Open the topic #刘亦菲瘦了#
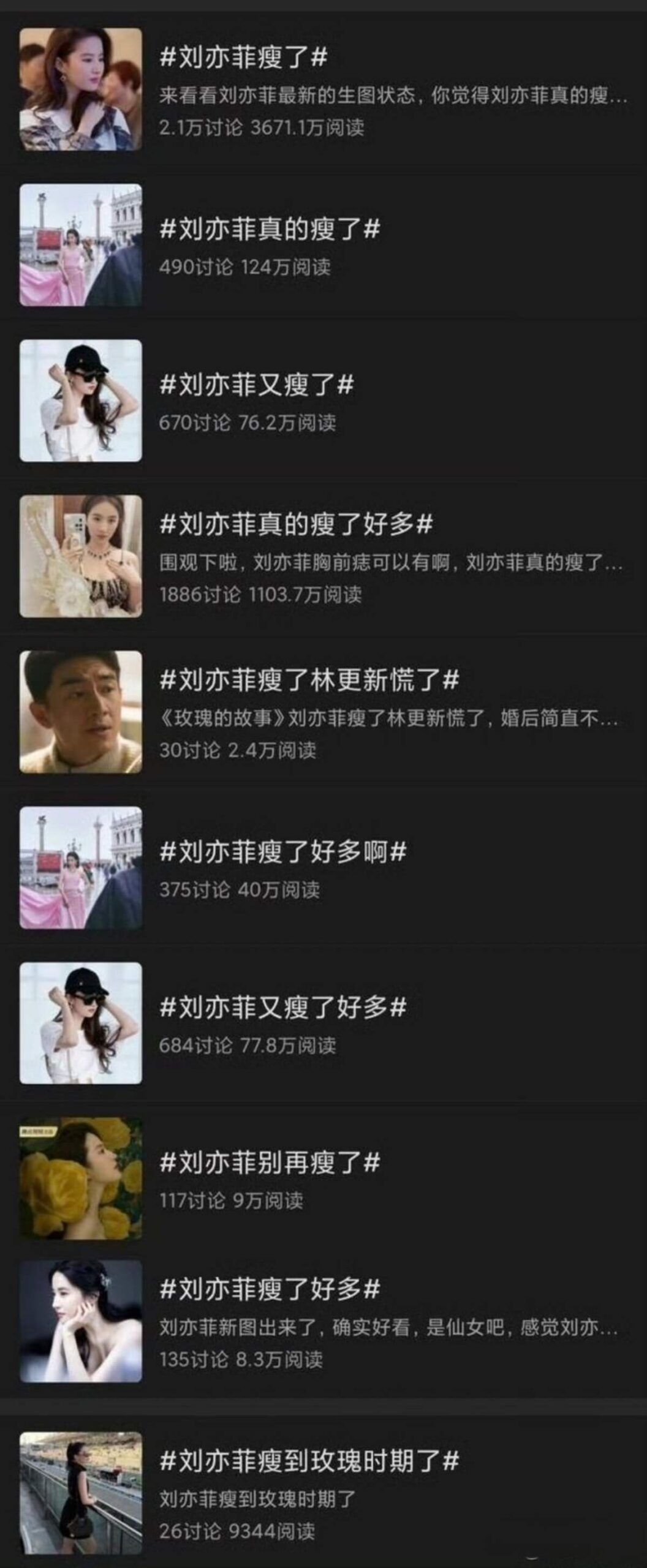The width and height of the screenshot is (647, 1568). click(x=243, y=58)
